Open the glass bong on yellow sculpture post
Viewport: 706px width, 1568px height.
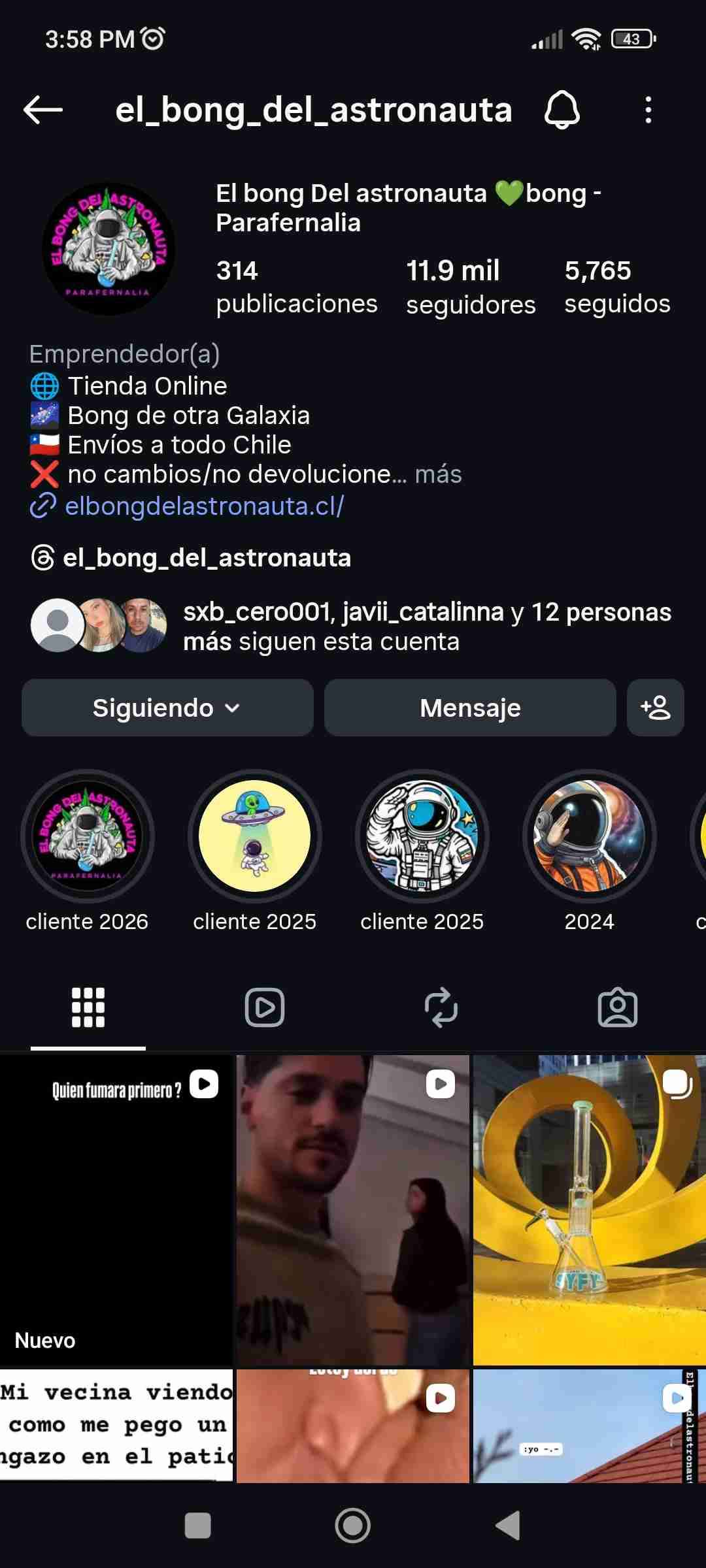588,1209
